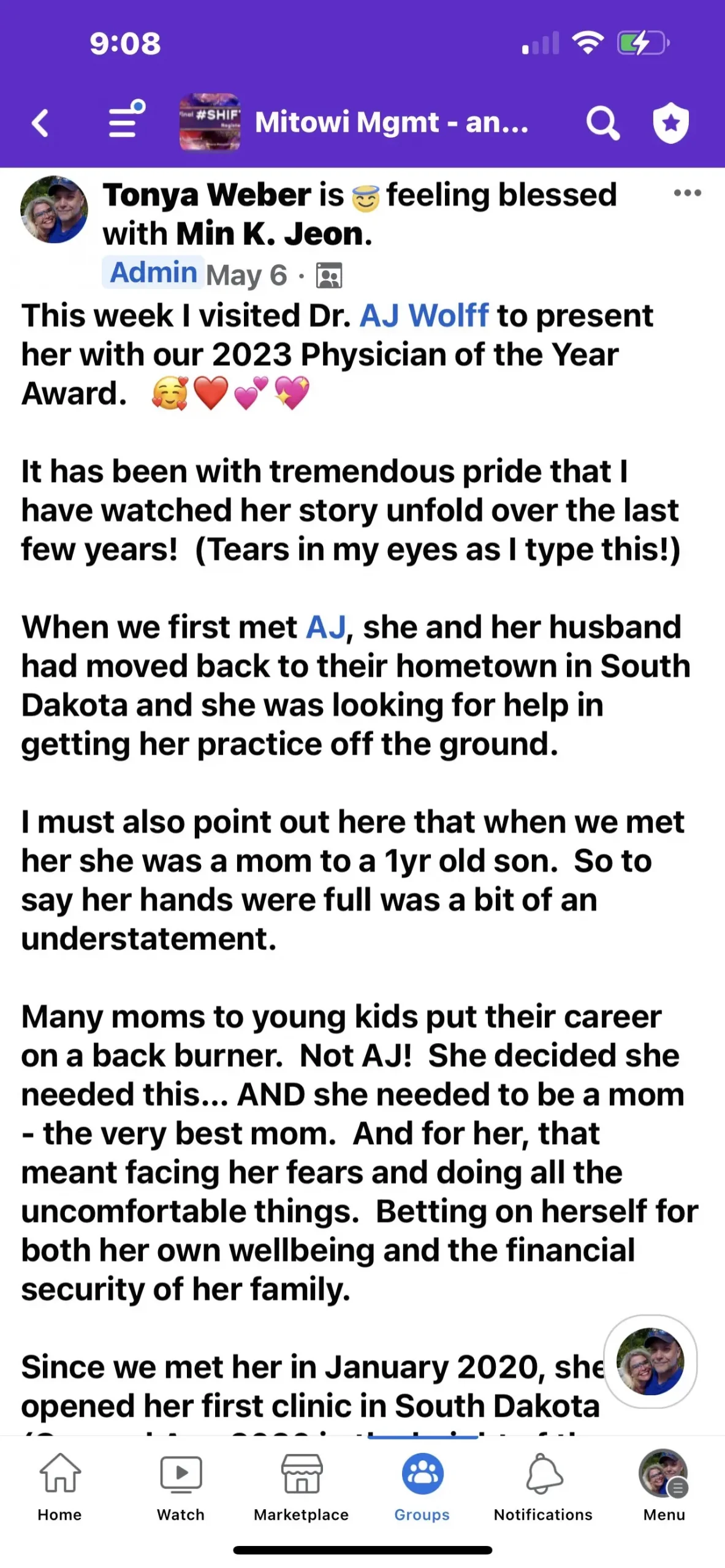Switch to the Home tab

(x=59, y=1487)
